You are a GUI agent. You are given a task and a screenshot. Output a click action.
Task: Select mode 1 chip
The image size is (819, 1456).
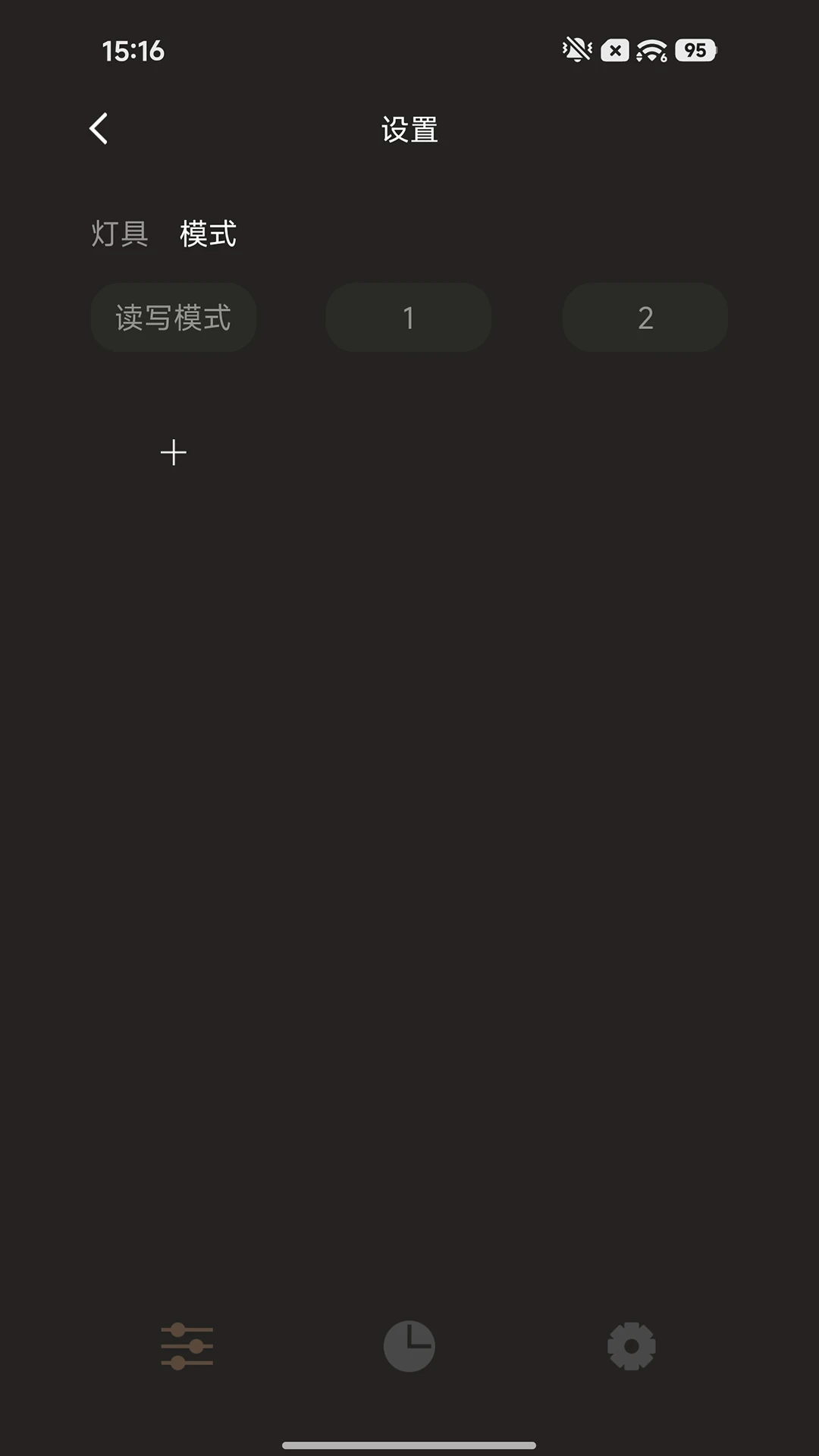pyautogui.click(x=409, y=318)
